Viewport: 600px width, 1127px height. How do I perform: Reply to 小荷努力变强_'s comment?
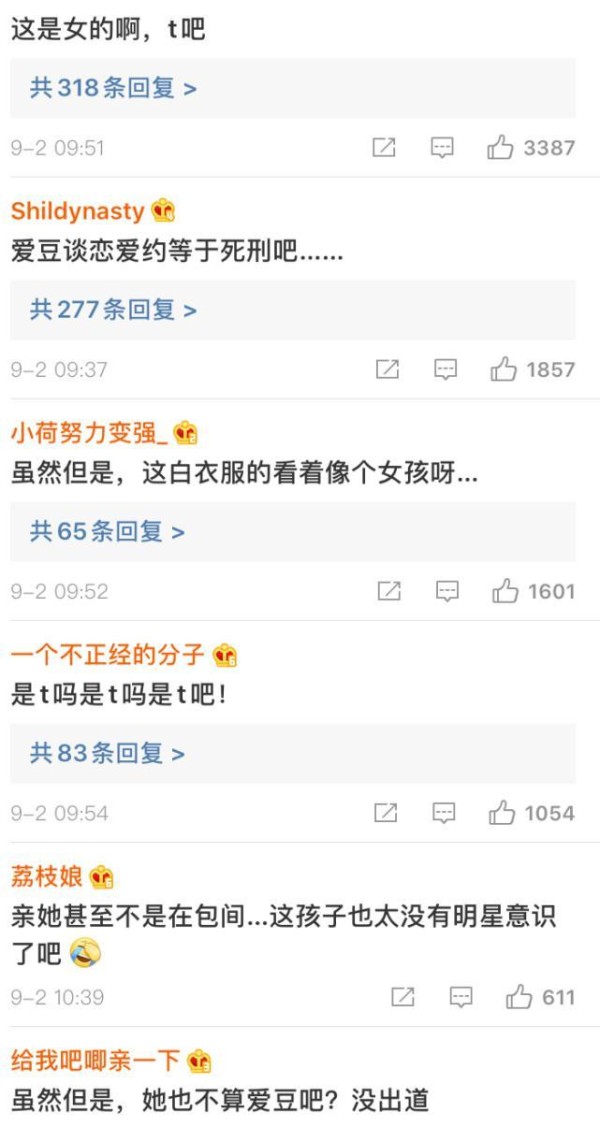[x=447, y=592]
